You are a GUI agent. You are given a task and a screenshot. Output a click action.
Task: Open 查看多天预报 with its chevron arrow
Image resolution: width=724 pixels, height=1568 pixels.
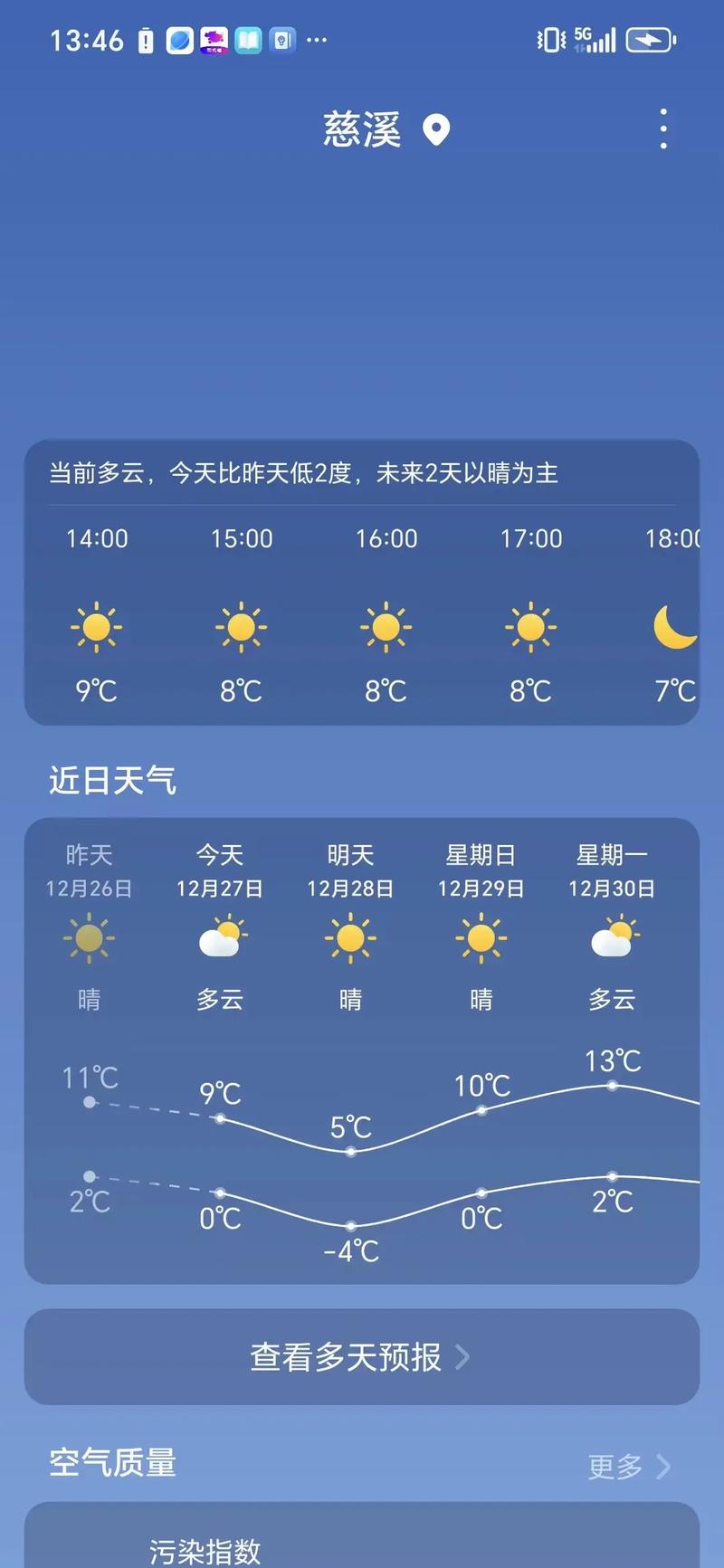tap(362, 1357)
